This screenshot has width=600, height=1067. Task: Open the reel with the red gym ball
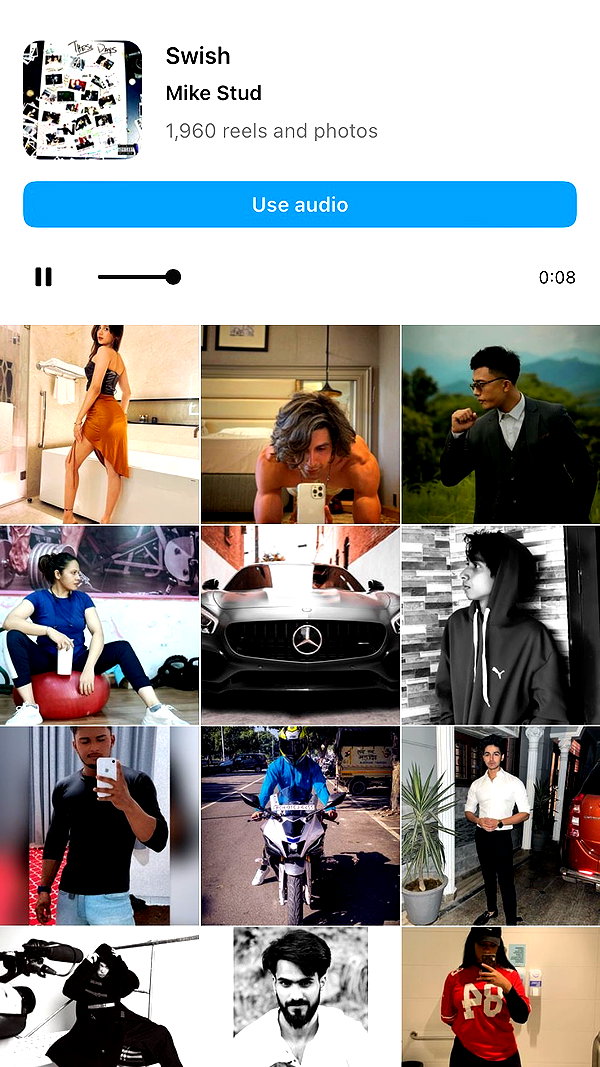tap(99, 625)
